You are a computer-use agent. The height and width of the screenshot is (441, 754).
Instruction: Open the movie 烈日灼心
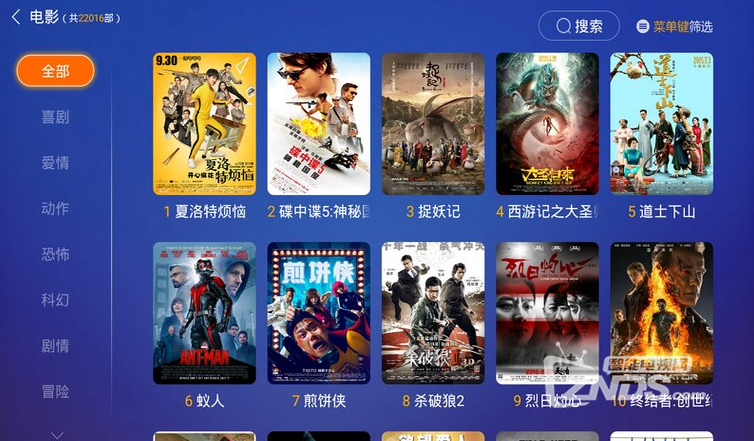tap(547, 313)
